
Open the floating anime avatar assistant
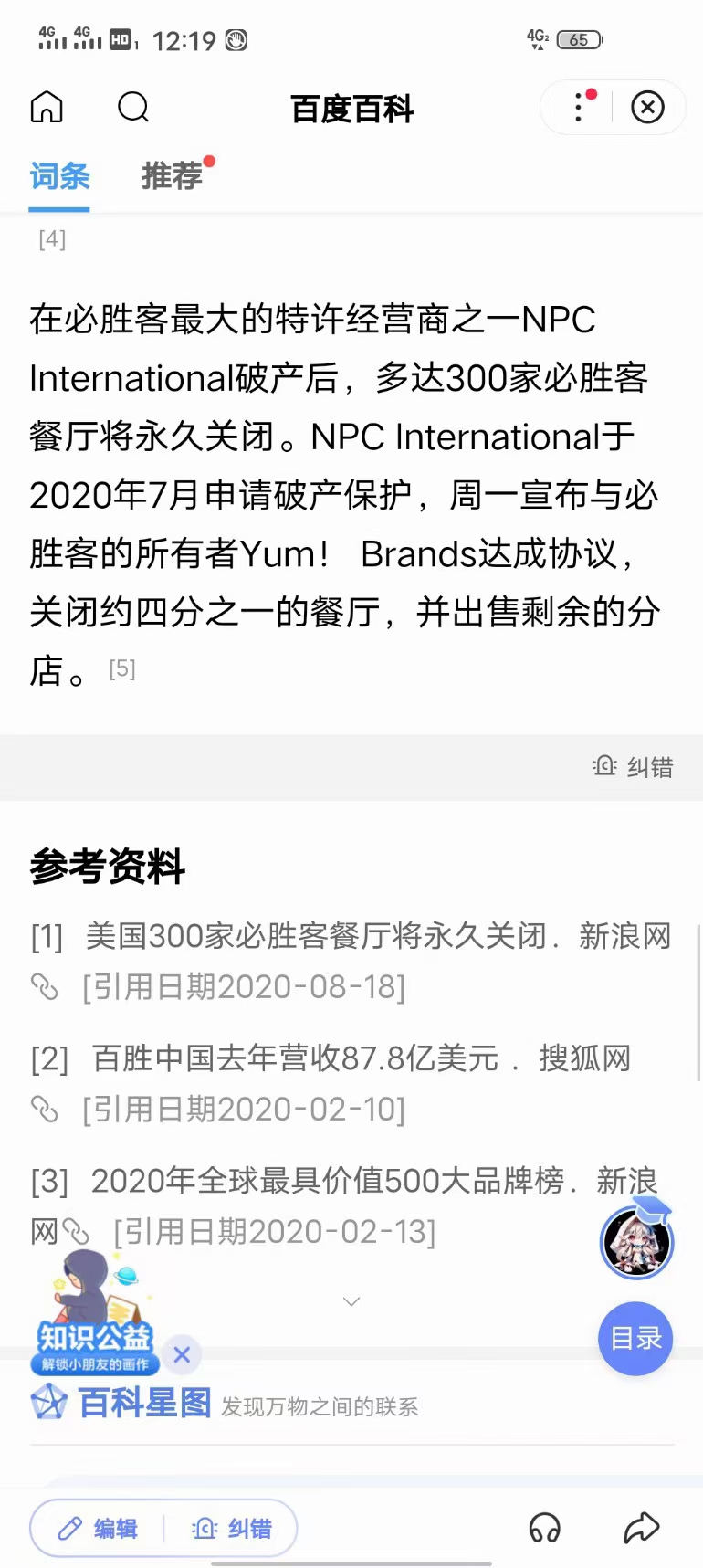coord(636,1243)
